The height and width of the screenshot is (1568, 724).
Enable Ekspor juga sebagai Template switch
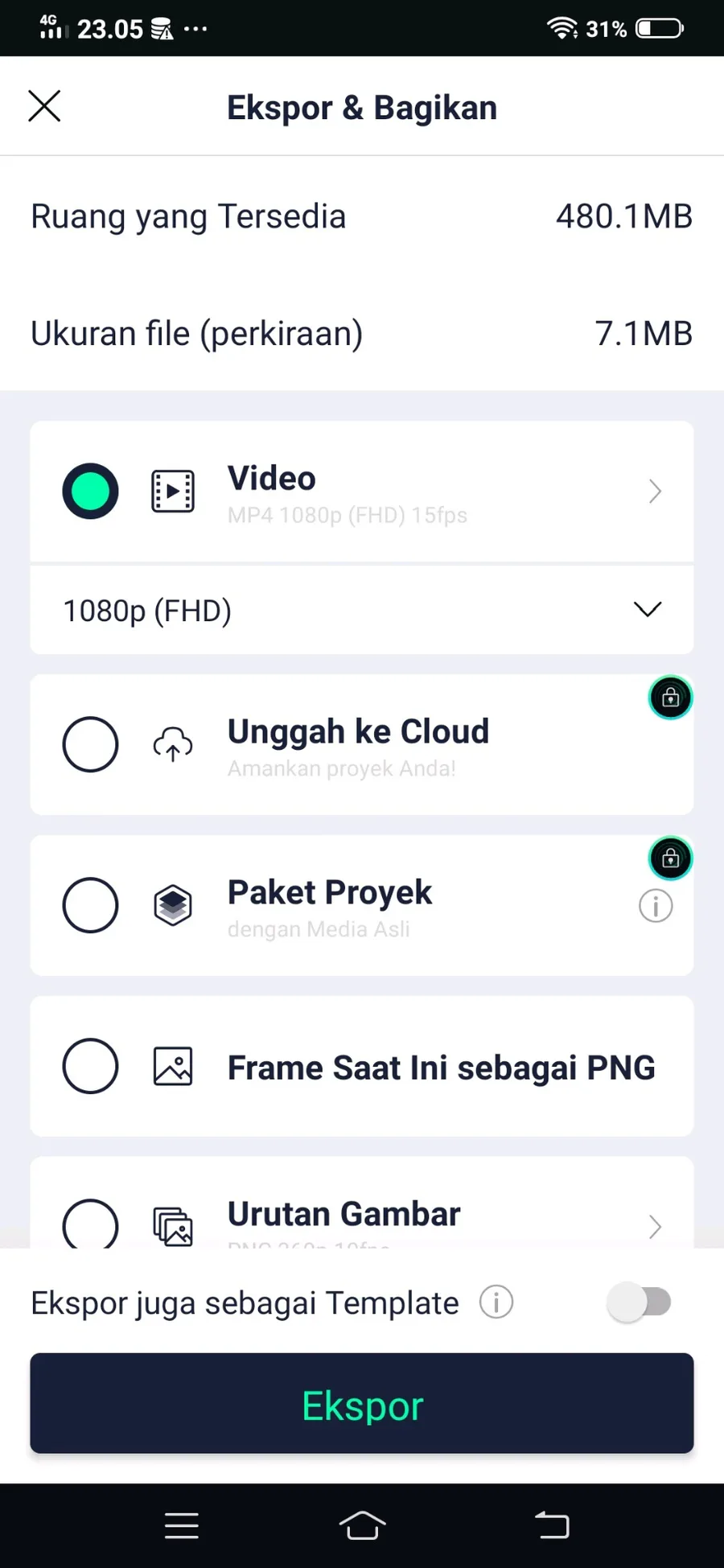point(640,1302)
